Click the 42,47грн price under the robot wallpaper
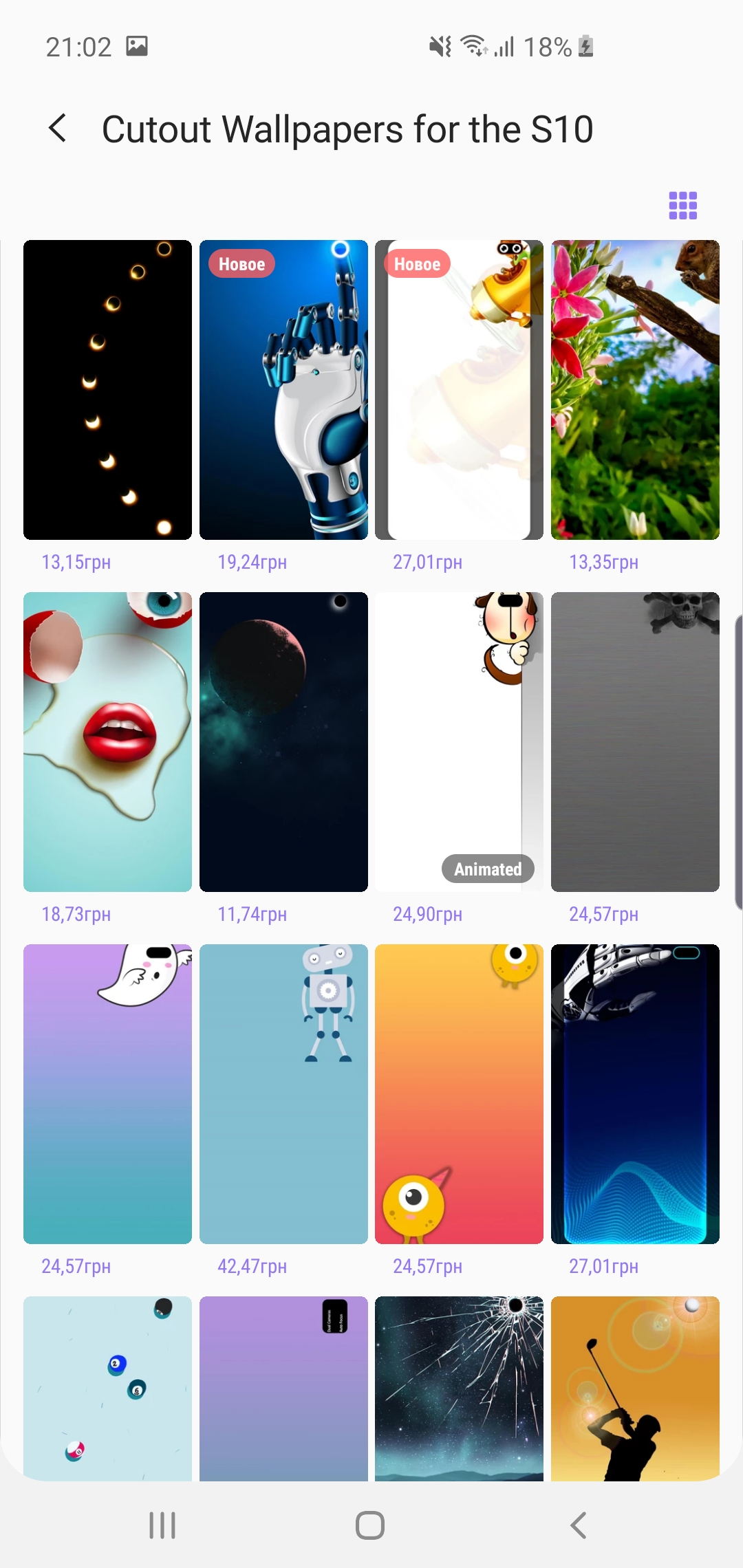Viewport: 743px width, 1568px height. tap(252, 1265)
